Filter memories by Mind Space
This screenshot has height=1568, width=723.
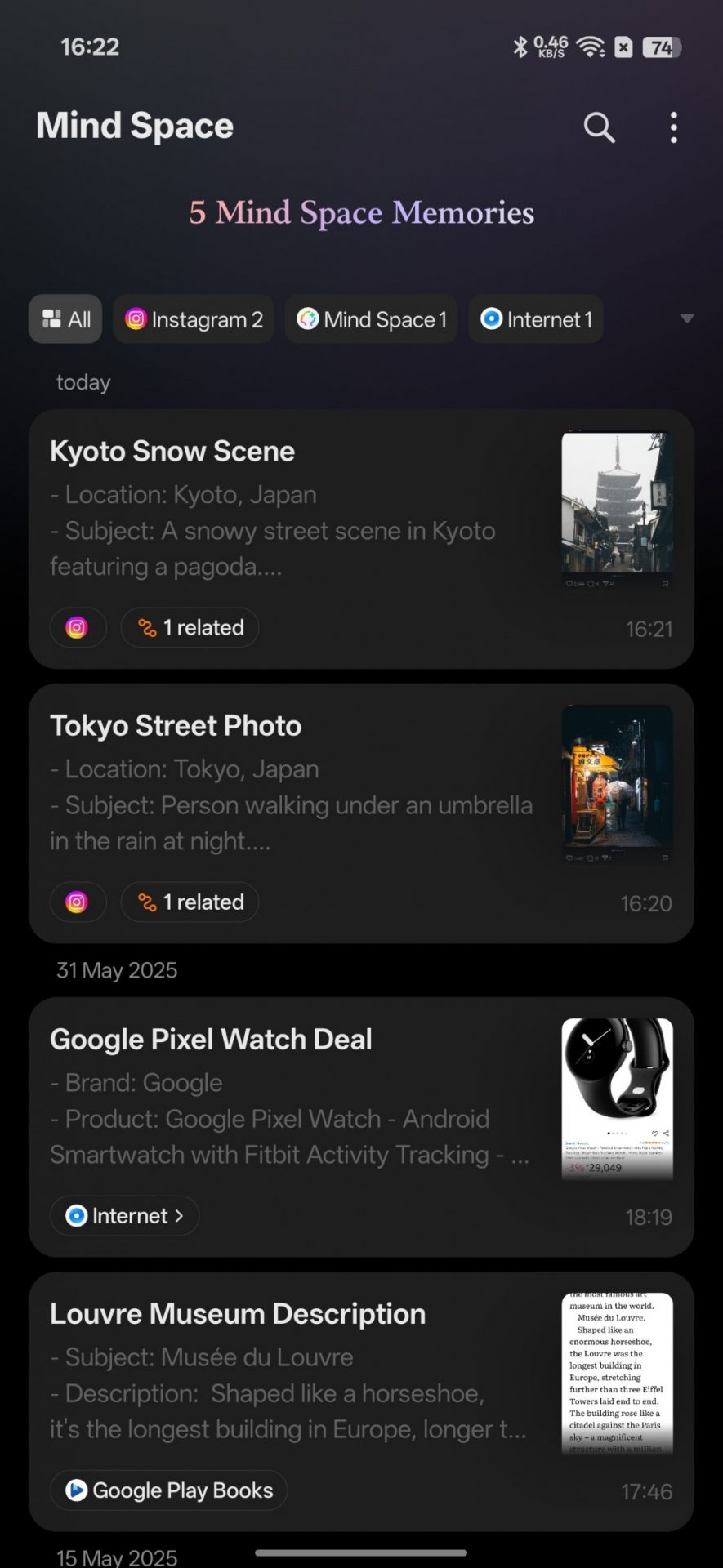tap(372, 319)
